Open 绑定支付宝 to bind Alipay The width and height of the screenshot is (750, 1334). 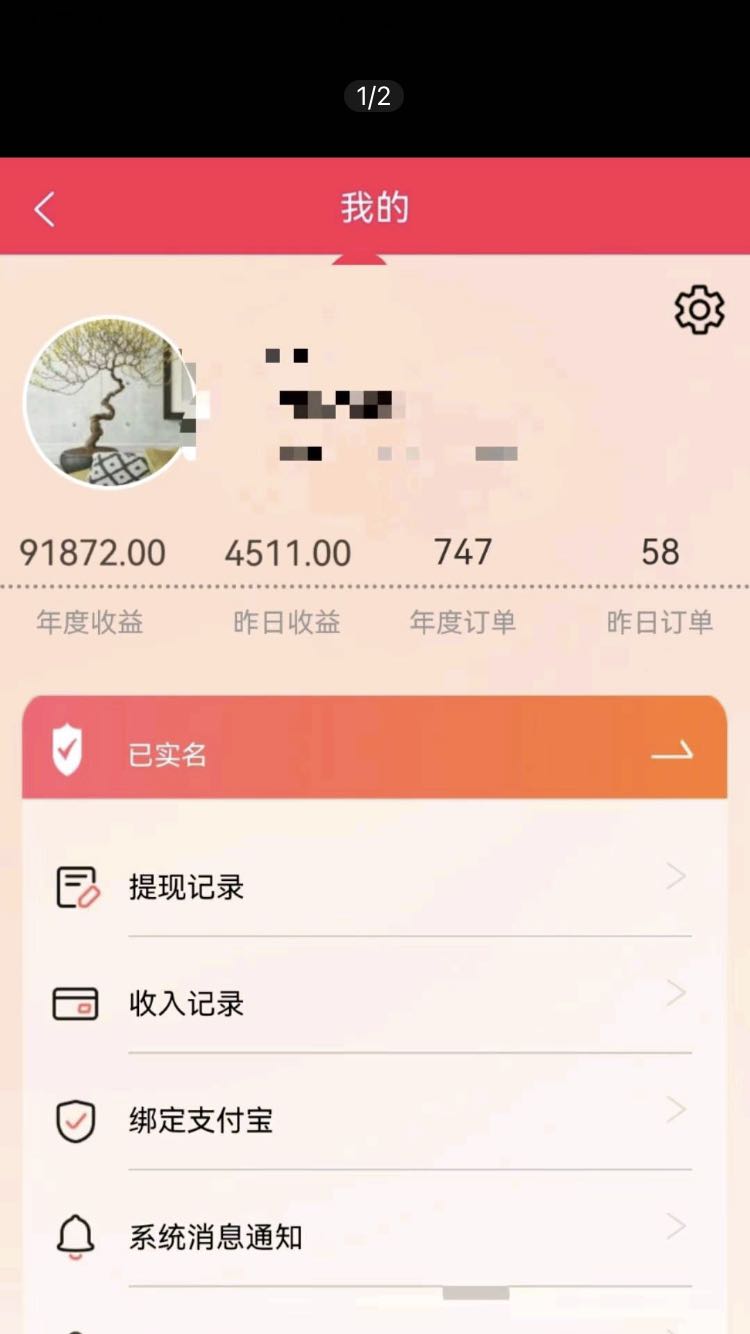pyautogui.click(x=374, y=1120)
